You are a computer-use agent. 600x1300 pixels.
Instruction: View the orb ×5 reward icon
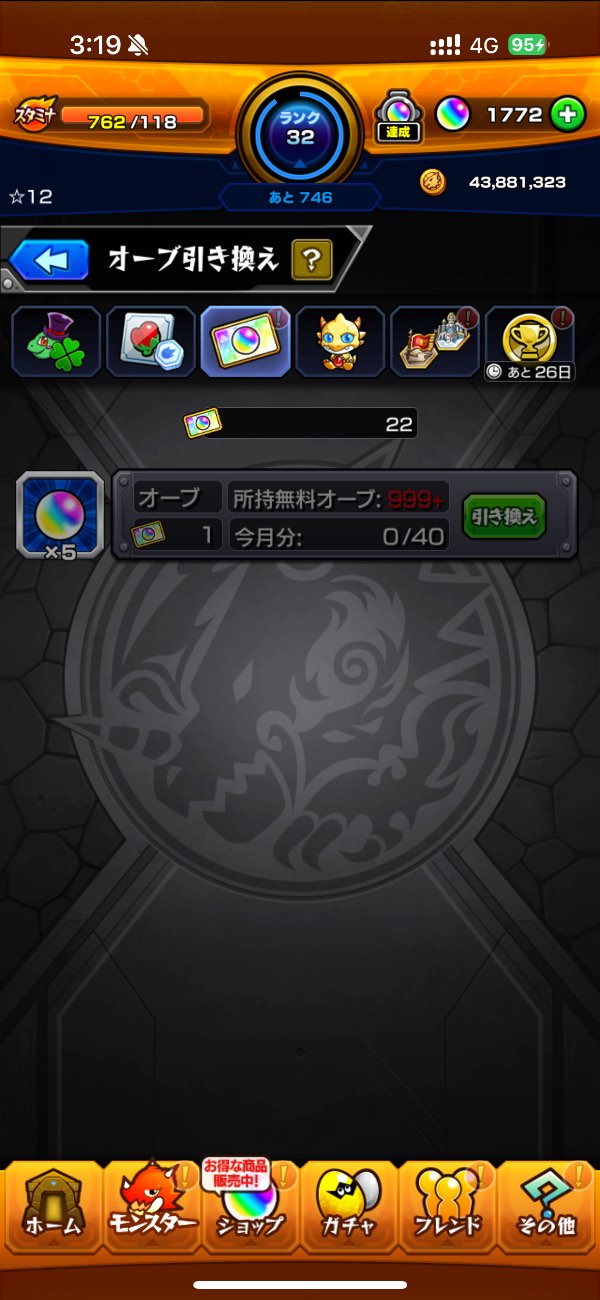(59, 516)
